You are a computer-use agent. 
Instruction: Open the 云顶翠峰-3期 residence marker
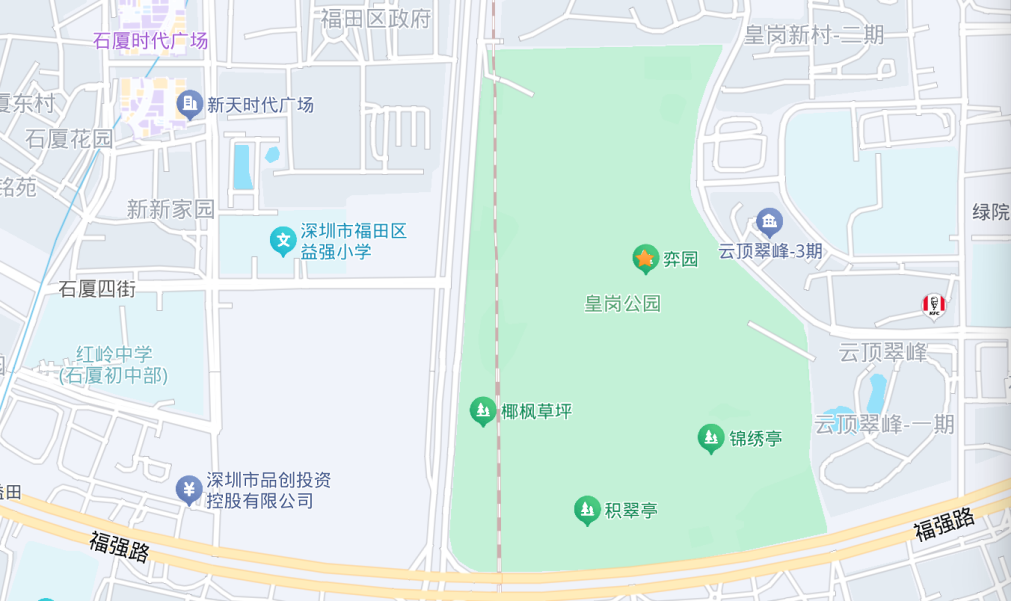tap(768, 220)
